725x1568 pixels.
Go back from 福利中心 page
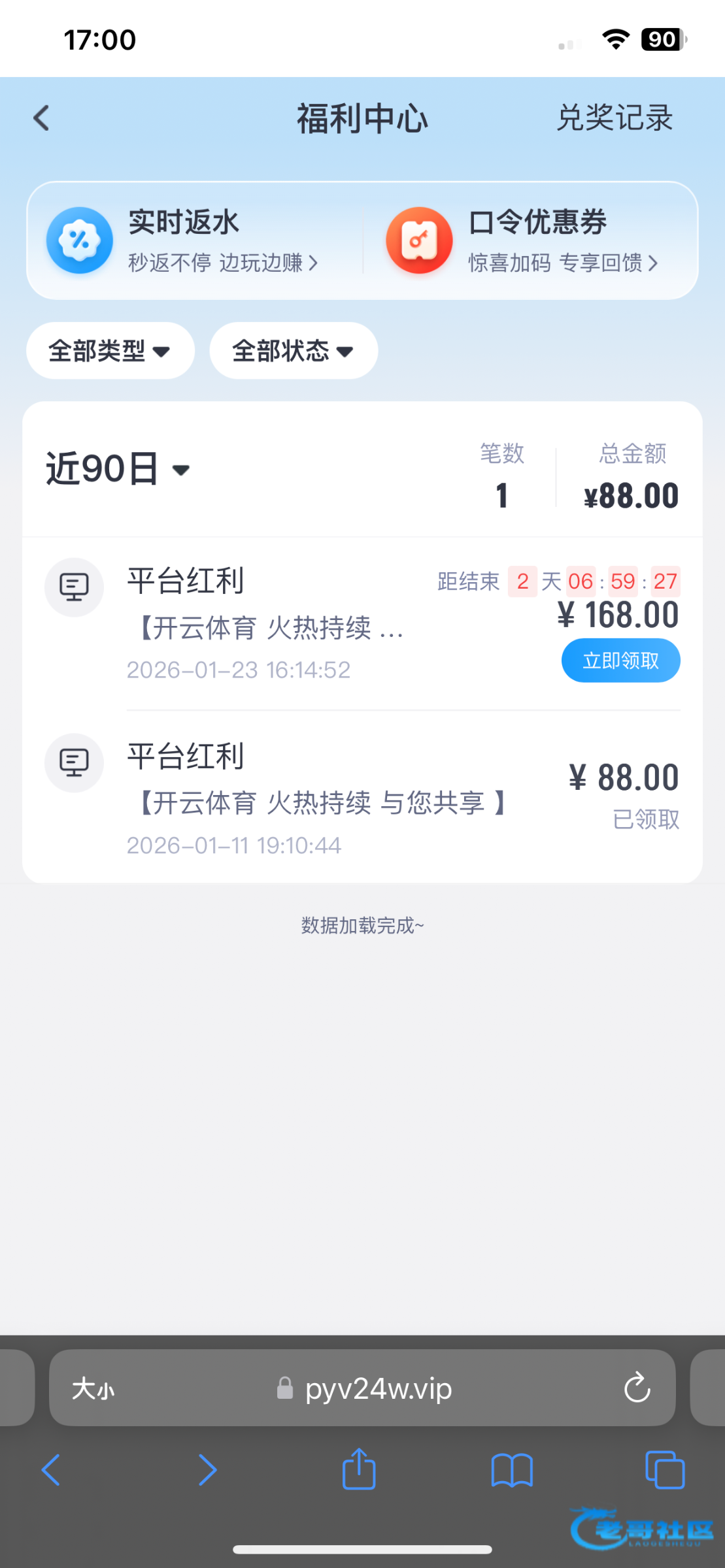(42, 118)
